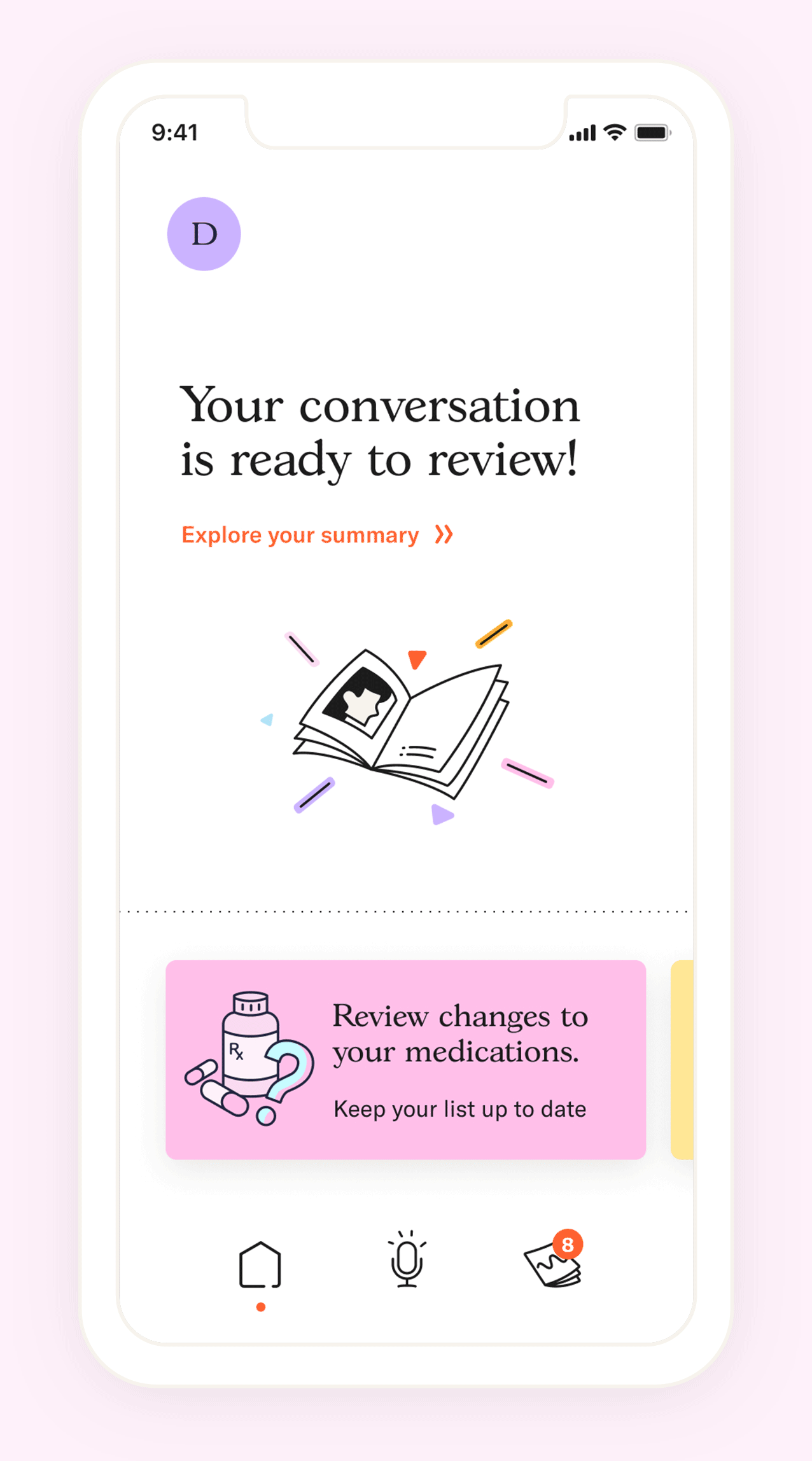The image size is (812, 1461).
Task: Tap the Explore your summary link
Action: [x=316, y=535]
